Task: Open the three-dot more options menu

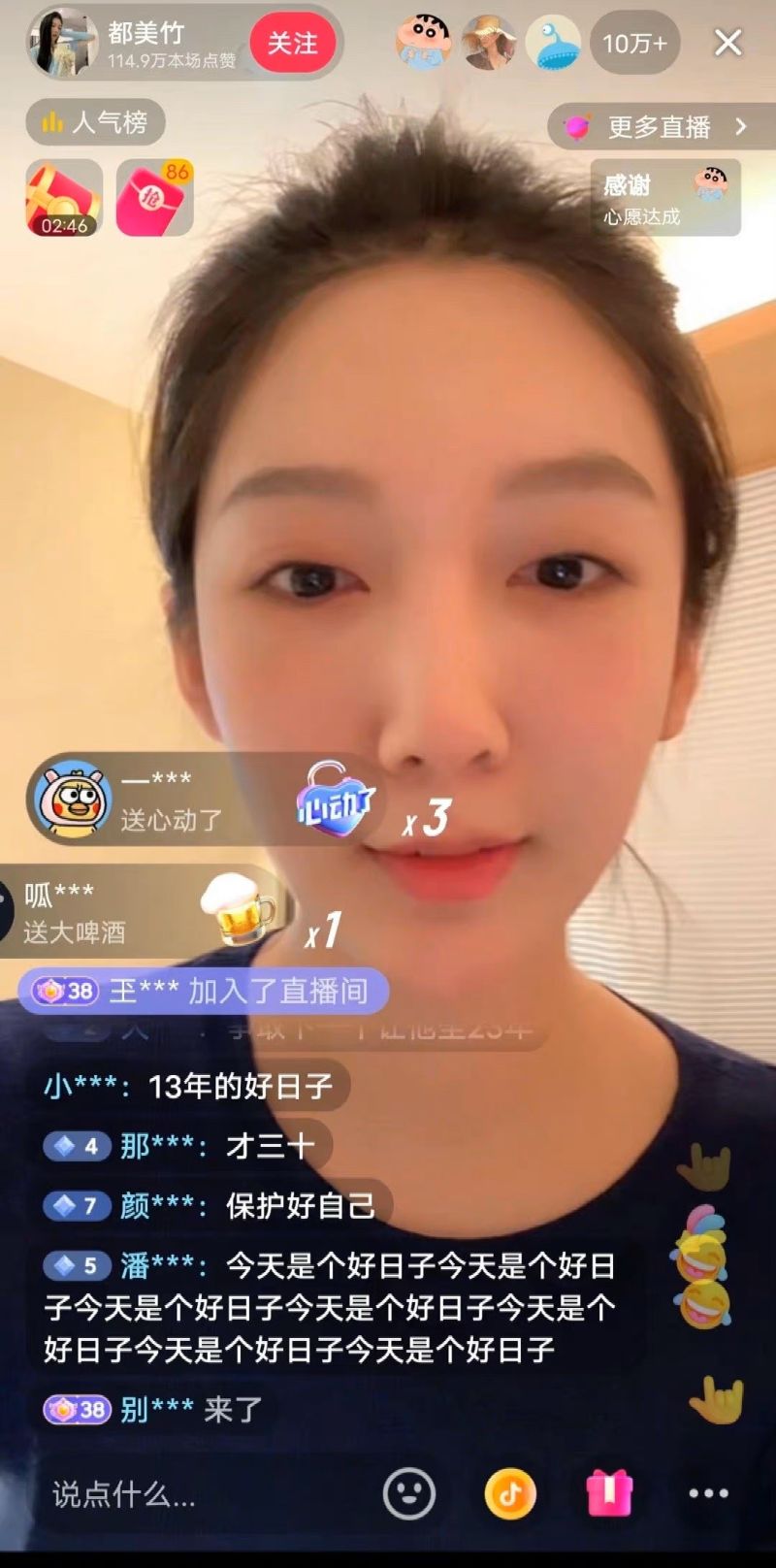Action: pyautogui.click(x=708, y=1493)
